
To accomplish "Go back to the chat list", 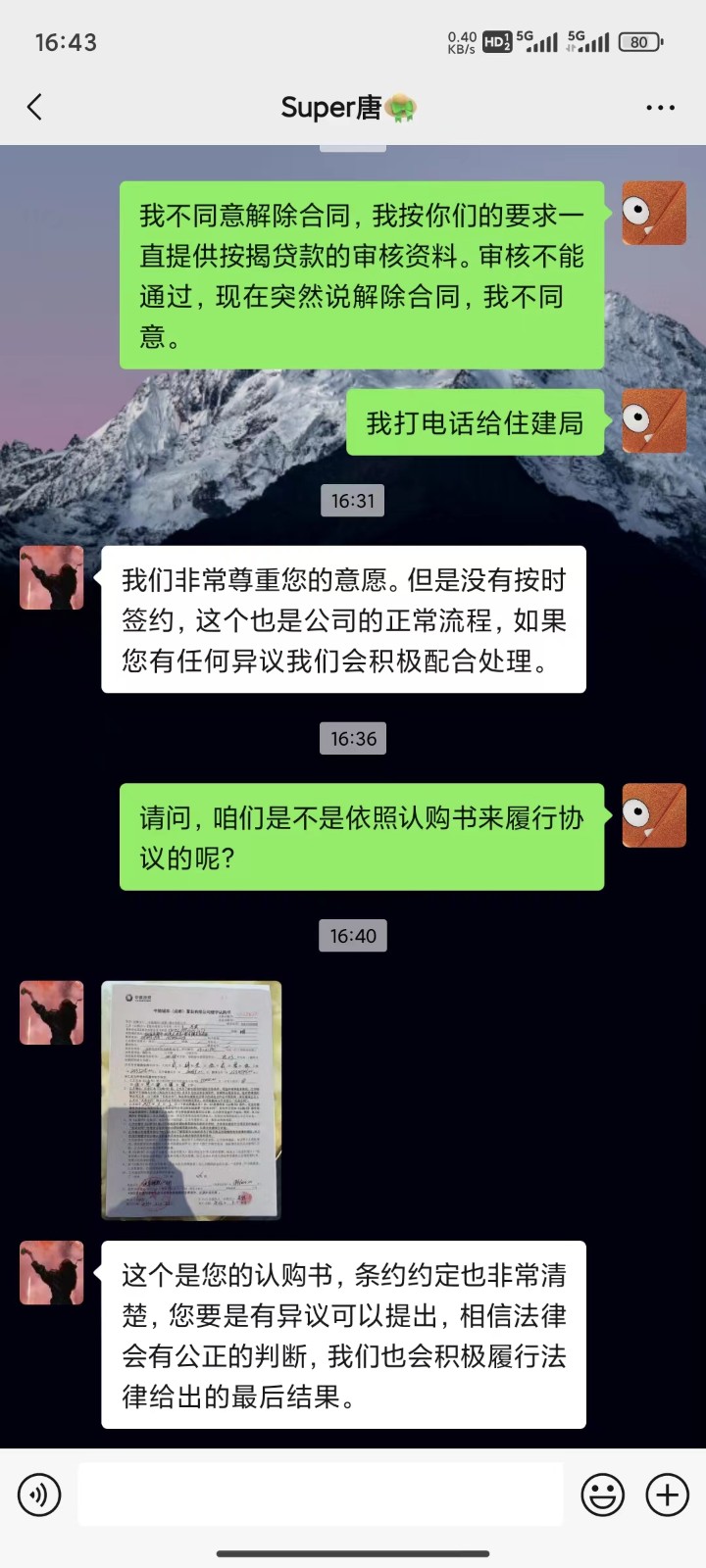I will [x=35, y=107].
